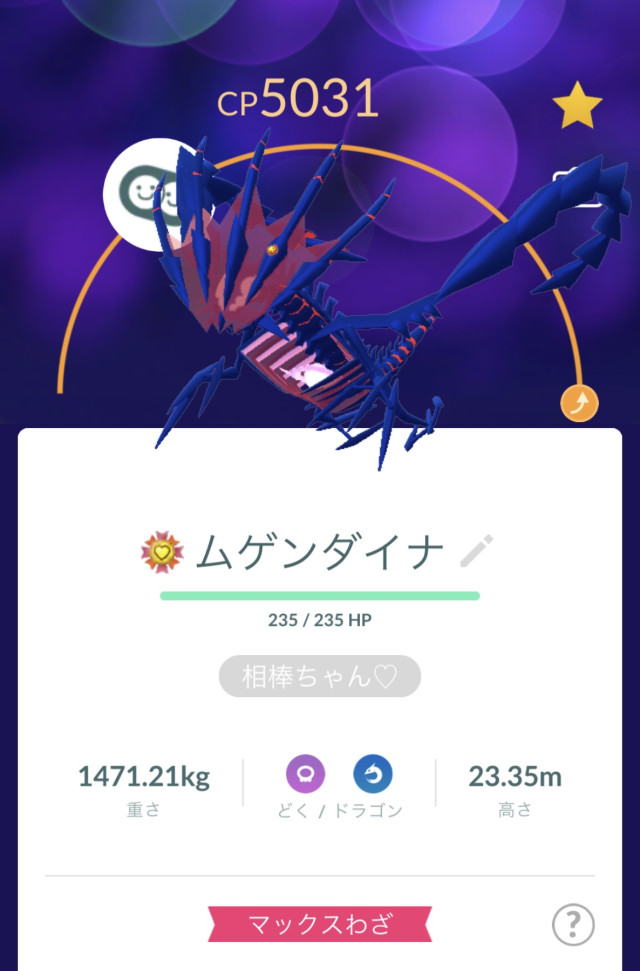The width and height of the screenshot is (640, 971).
Task: Tap the orange arrow on the CP arc
Action: click(x=579, y=404)
